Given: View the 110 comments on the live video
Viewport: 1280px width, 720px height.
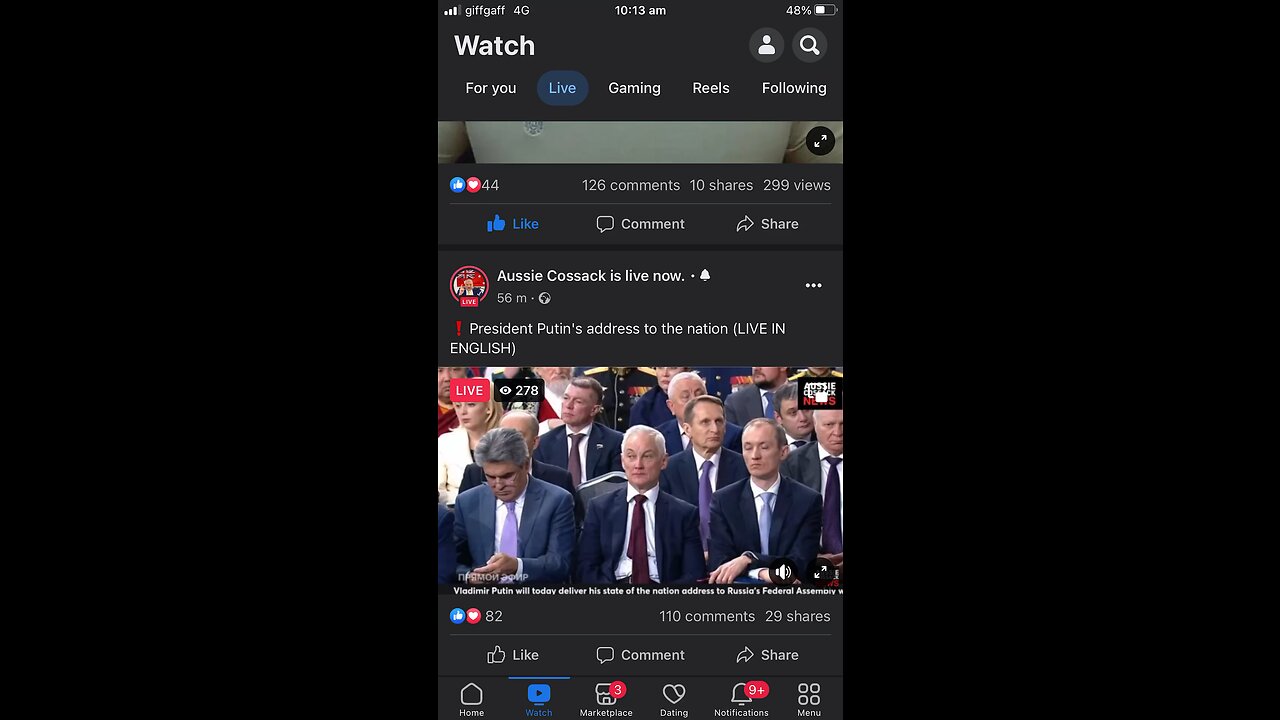Looking at the screenshot, I should click(x=706, y=616).
